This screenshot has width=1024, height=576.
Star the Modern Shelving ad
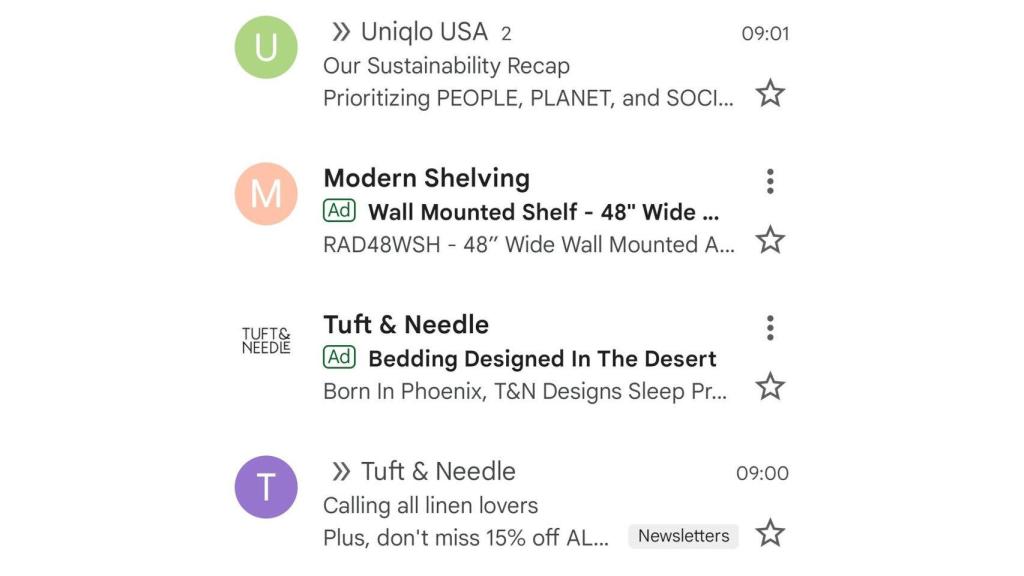[770, 240]
